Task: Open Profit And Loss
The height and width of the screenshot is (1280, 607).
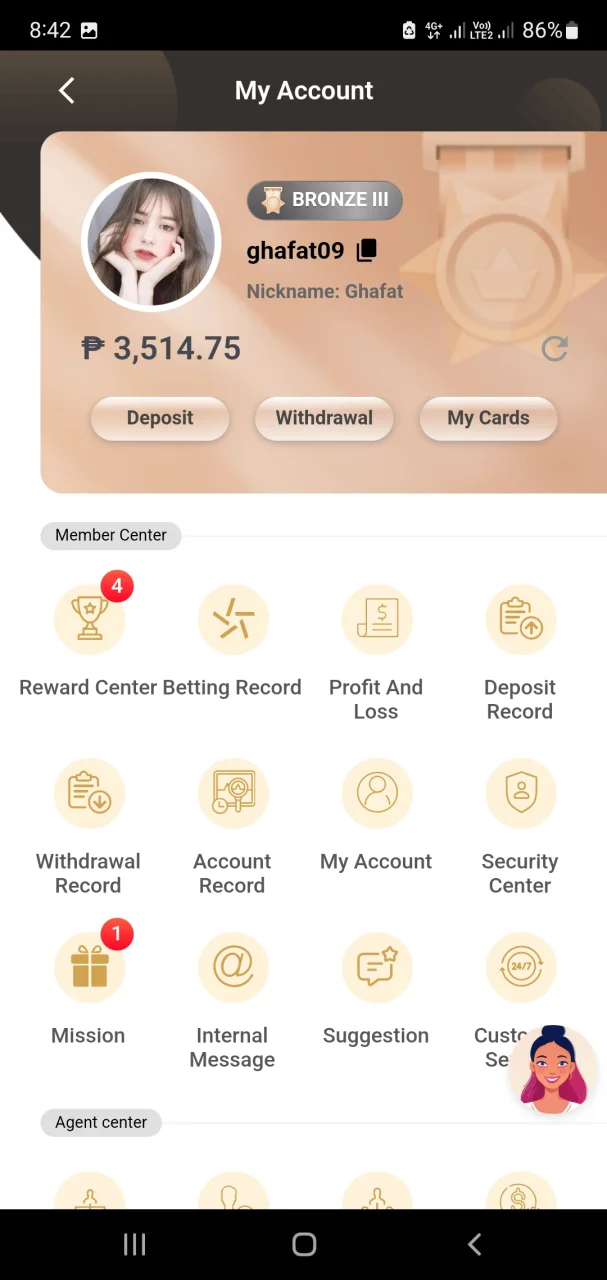Action: [x=376, y=621]
